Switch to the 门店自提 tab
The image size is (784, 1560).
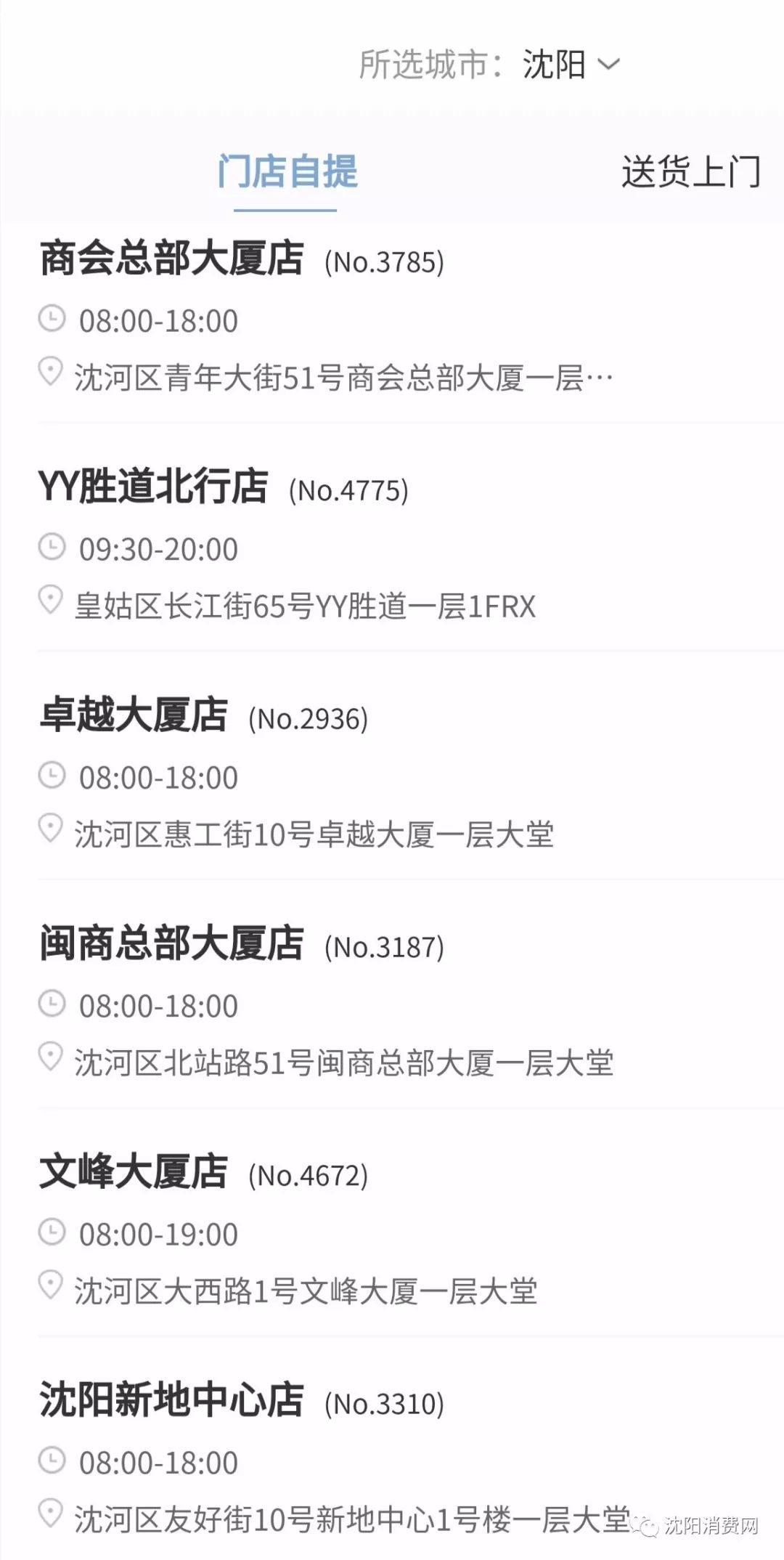coord(287,173)
